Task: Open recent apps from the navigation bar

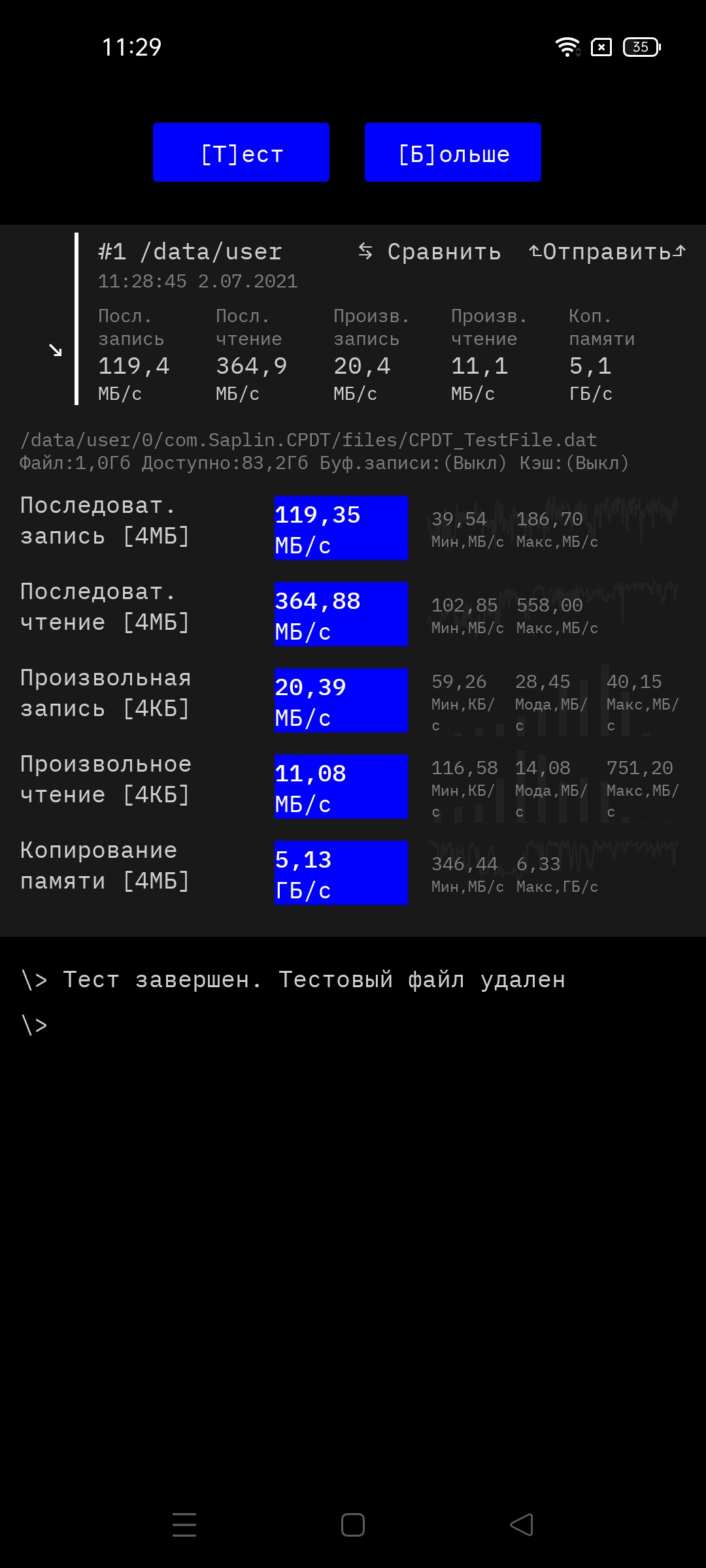Action: click(184, 1525)
